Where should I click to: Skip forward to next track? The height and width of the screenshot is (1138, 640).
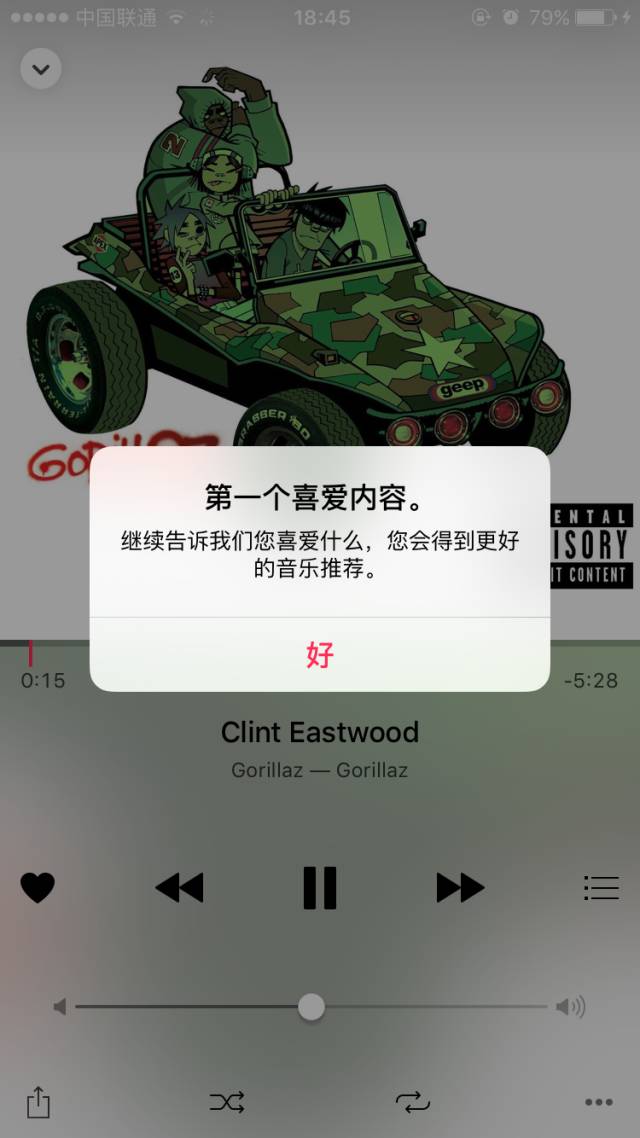(x=460, y=887)
